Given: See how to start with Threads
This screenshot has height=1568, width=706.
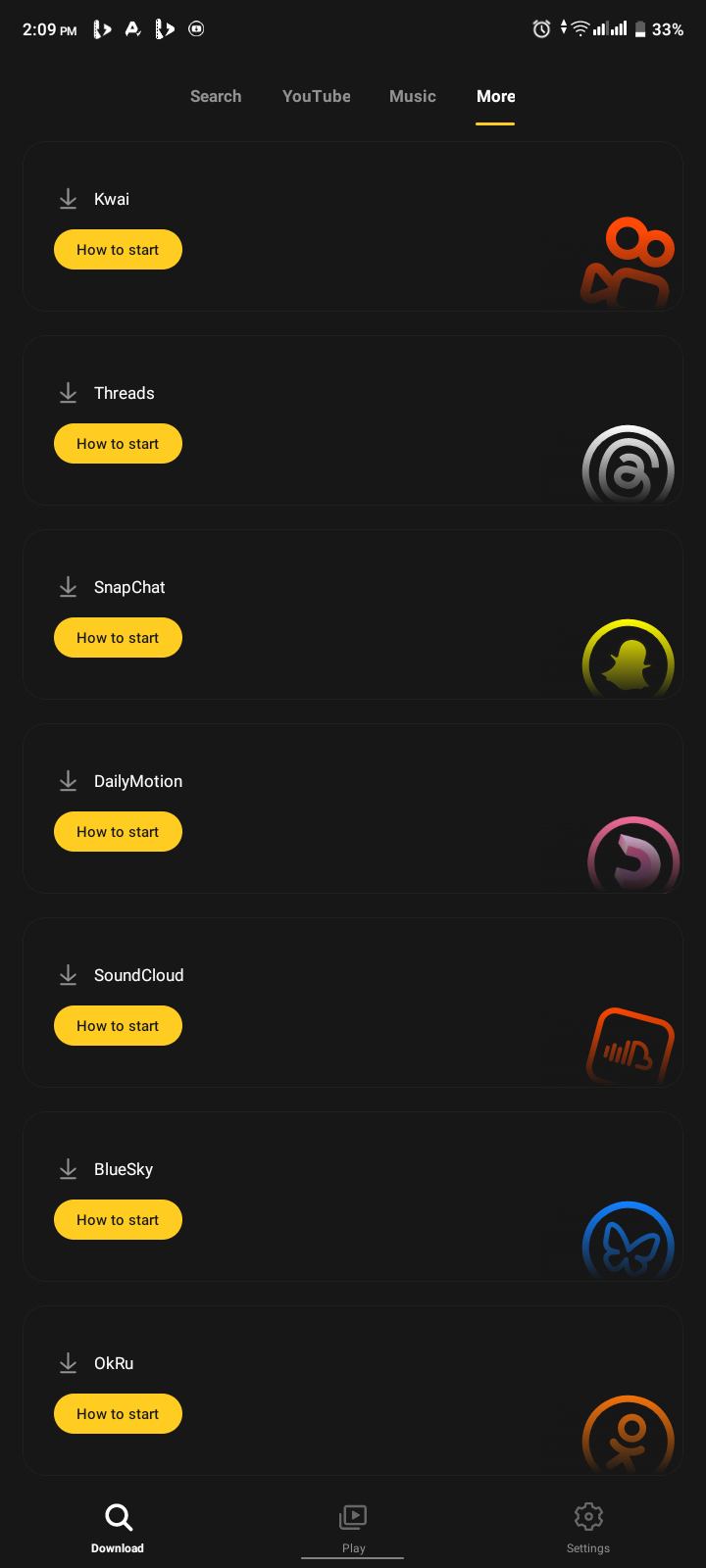Looking at the screenshot, I should pos(118,444).
